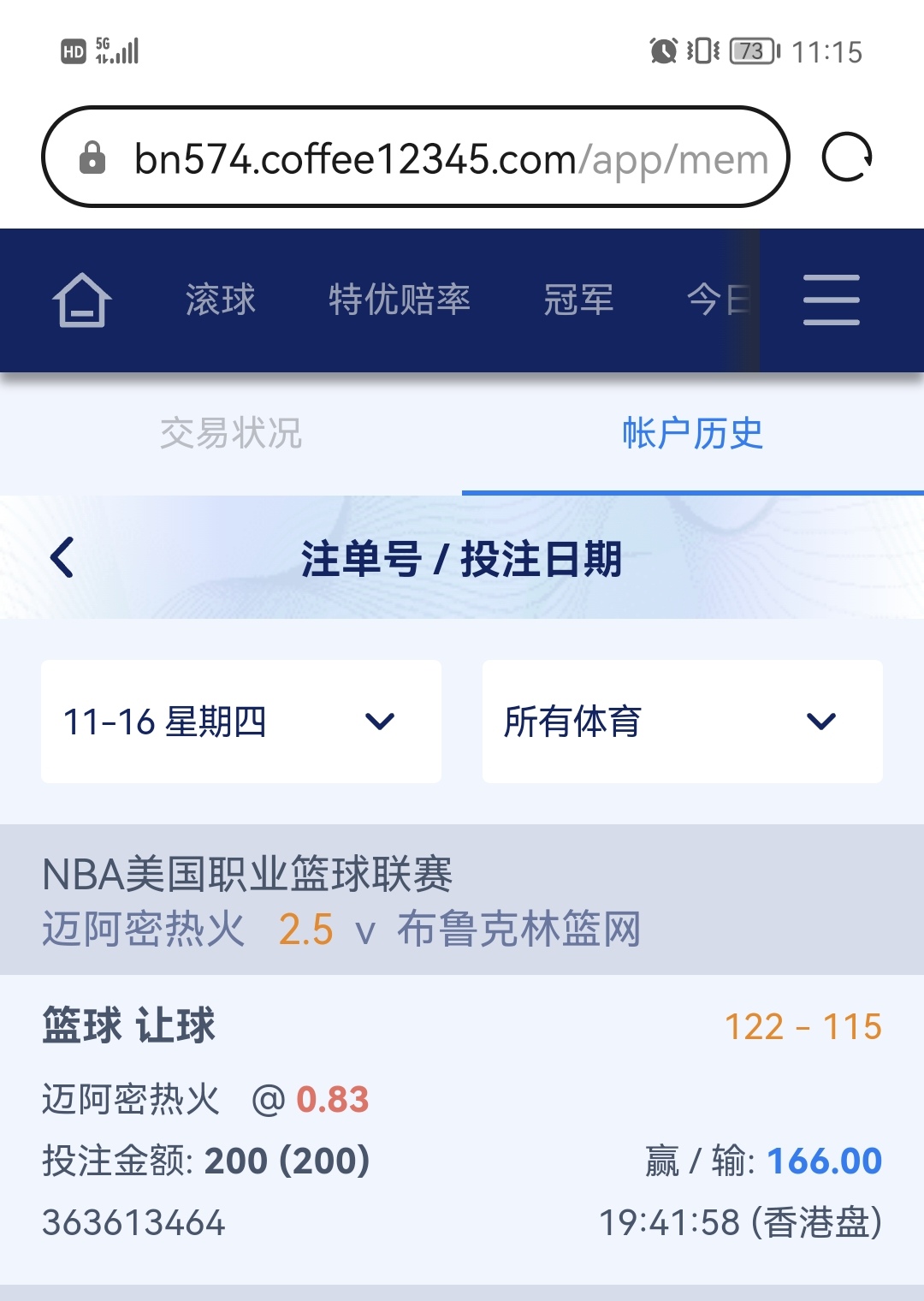Screen dimensions: 924x1301
Task: Open the hamburger menu
Action: coord(831,300)
